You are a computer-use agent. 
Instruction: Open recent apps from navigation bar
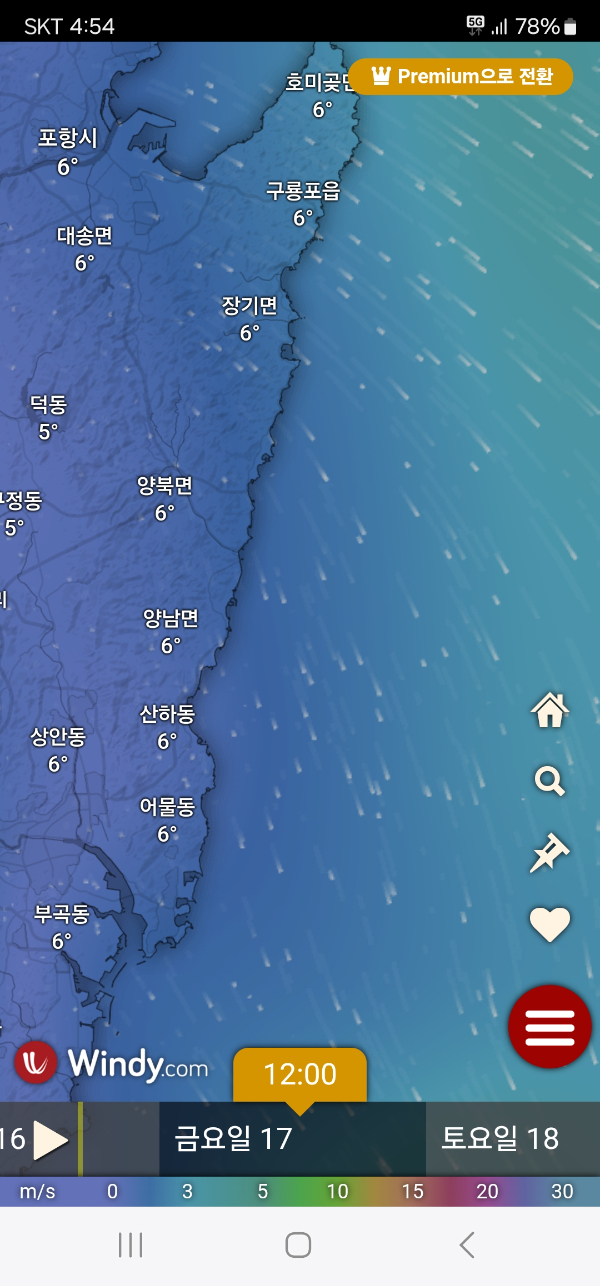click(x=130, y=1245)
